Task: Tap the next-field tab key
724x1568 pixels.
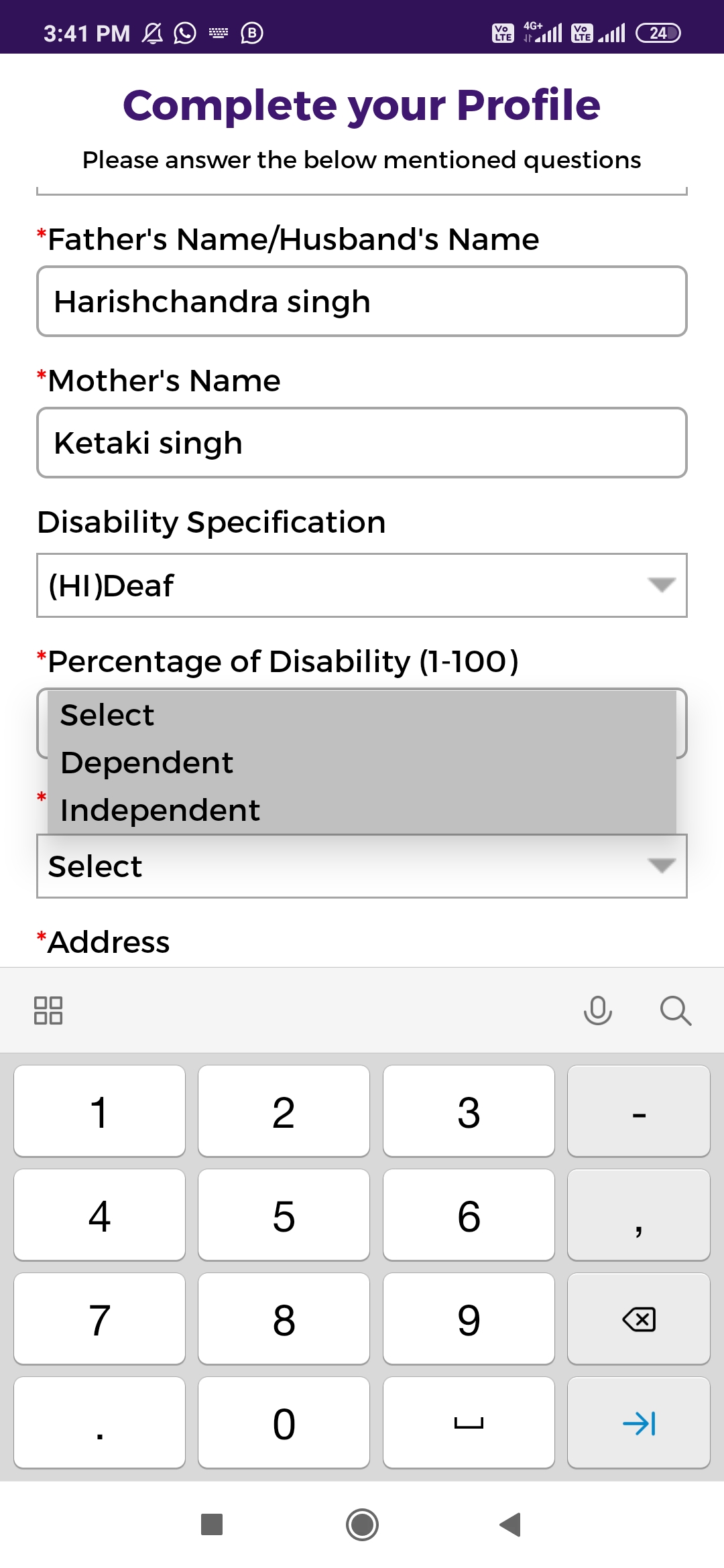Action: 639,1423
